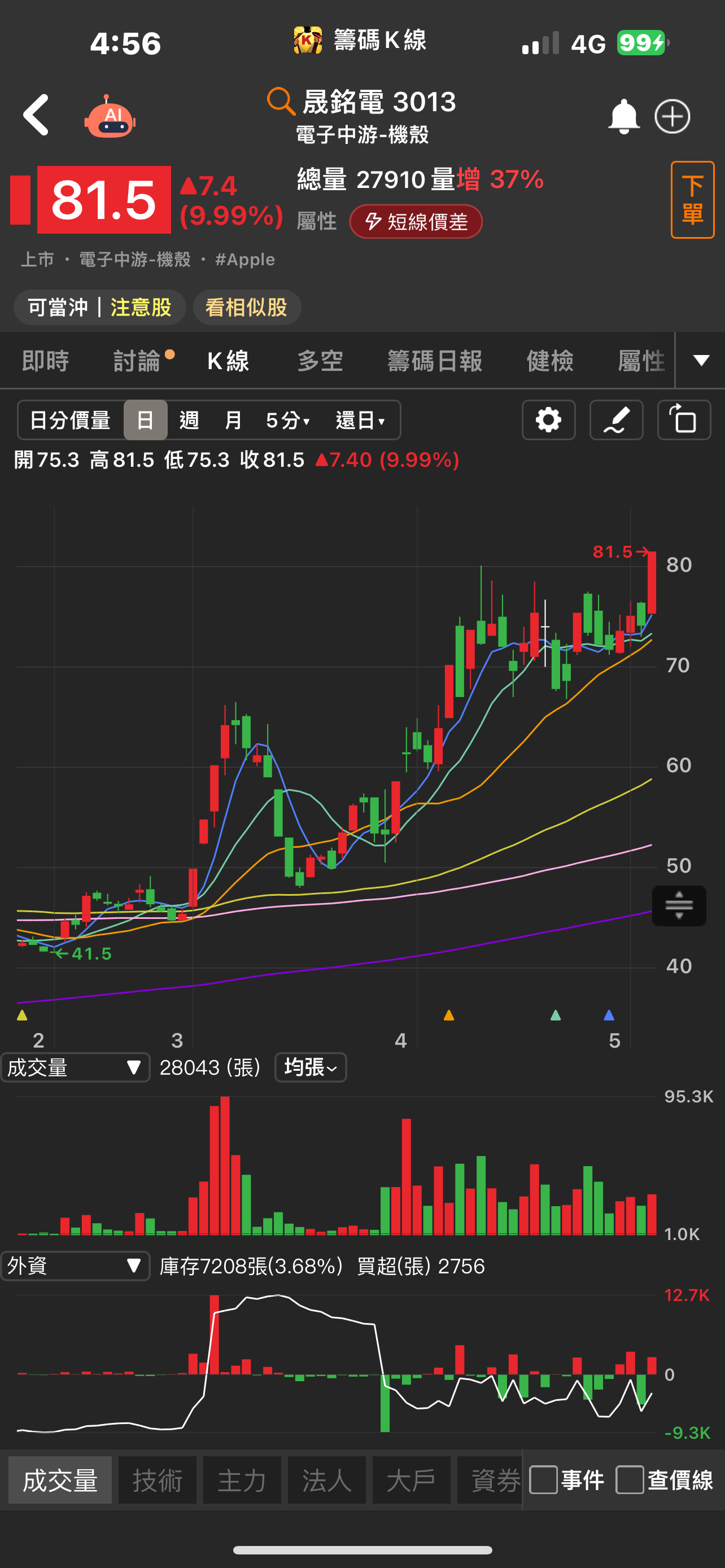Tap the plus icon to add to watchlist

(672, 116)
